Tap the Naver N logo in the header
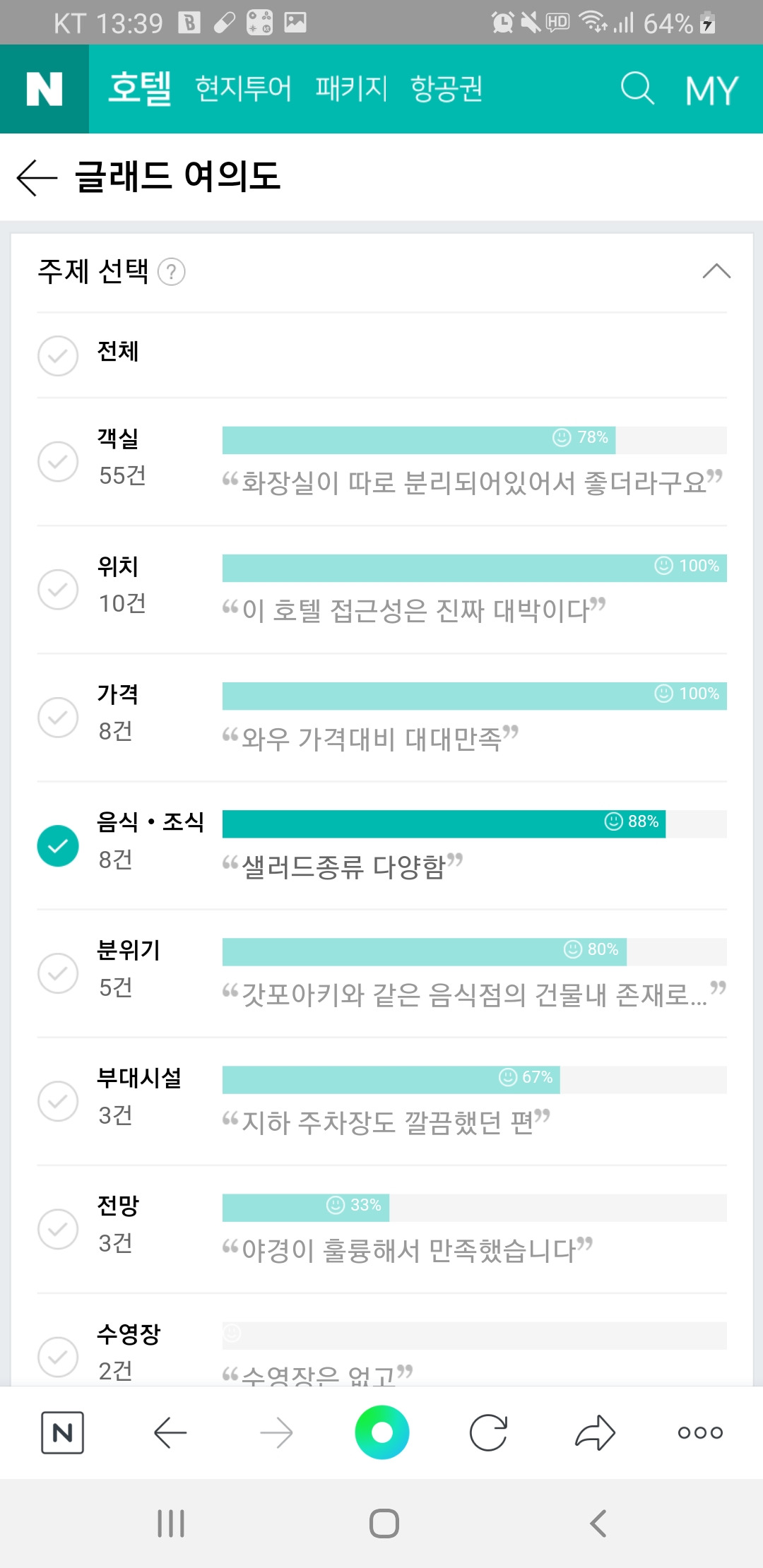 pos(45,90)
